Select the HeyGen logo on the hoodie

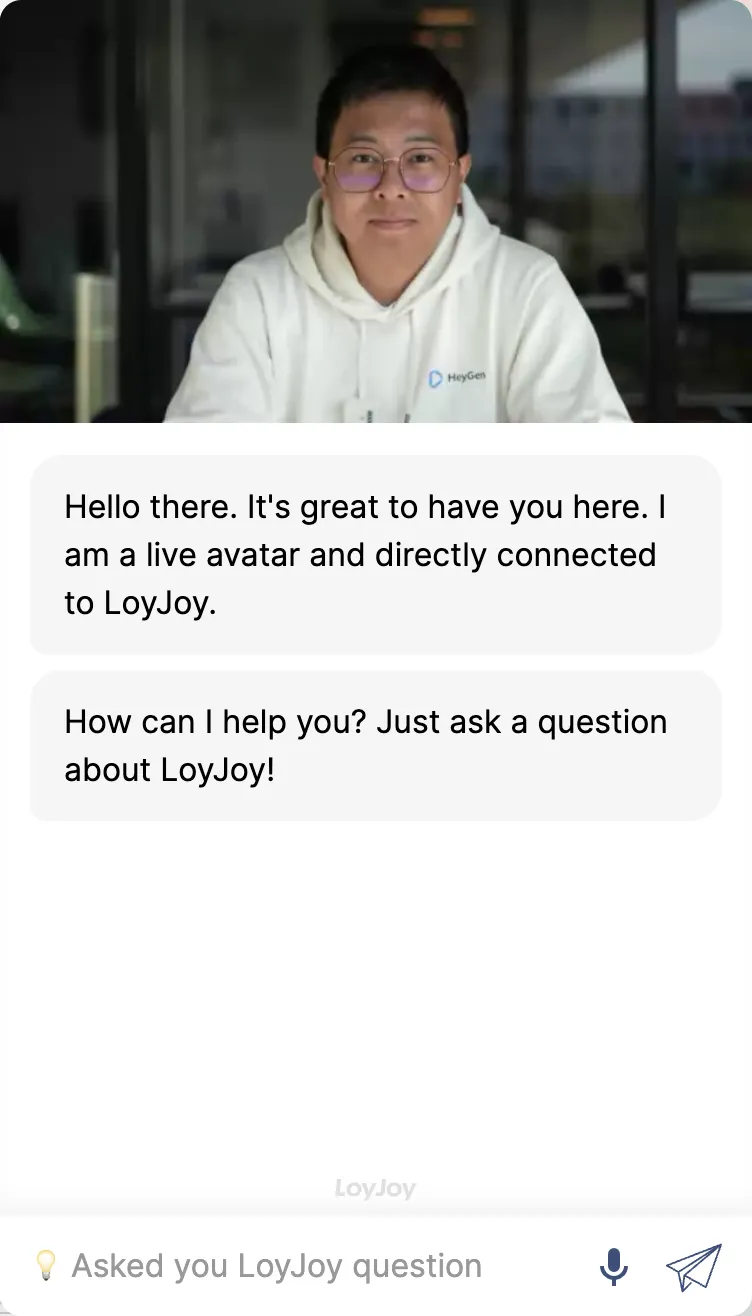[x=460, y=377]
